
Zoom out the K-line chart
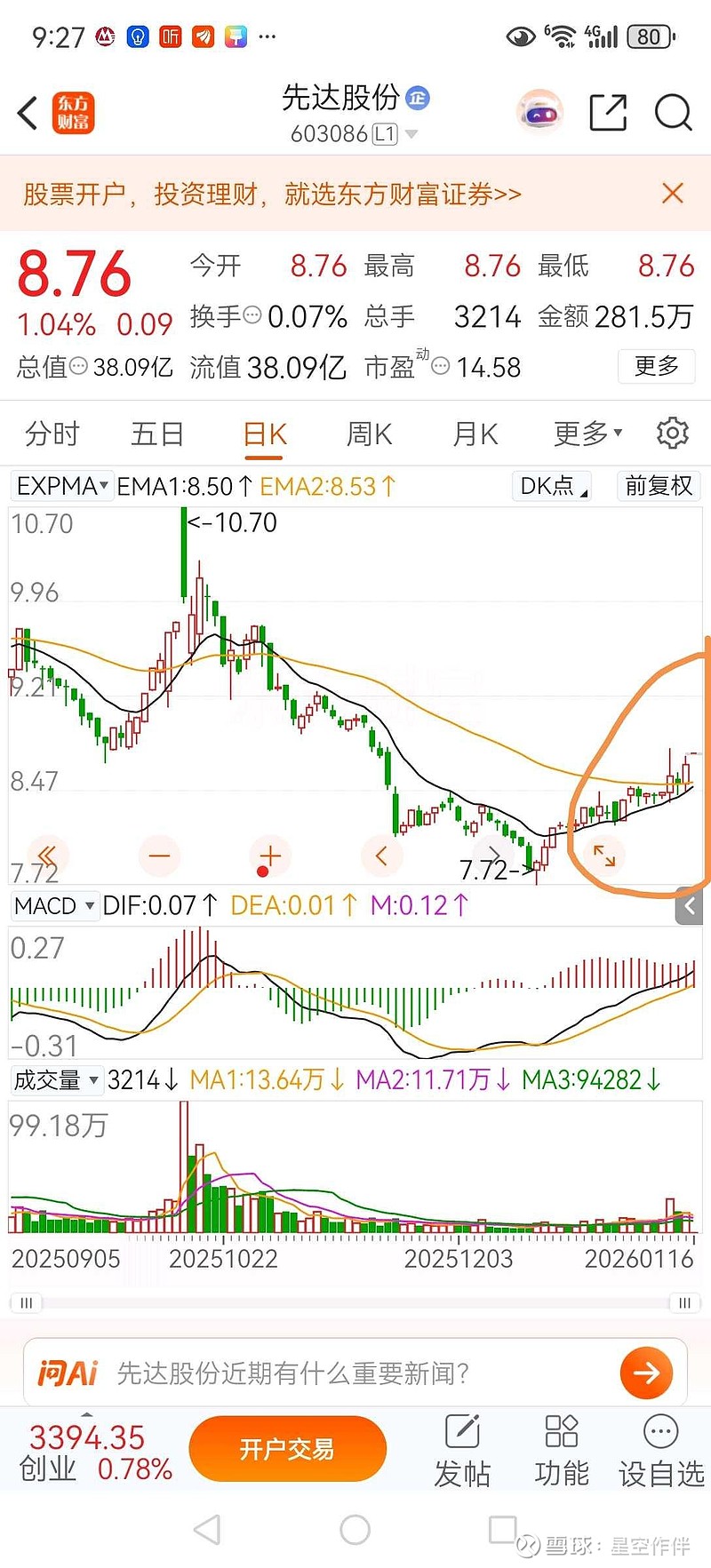point(160,856)
